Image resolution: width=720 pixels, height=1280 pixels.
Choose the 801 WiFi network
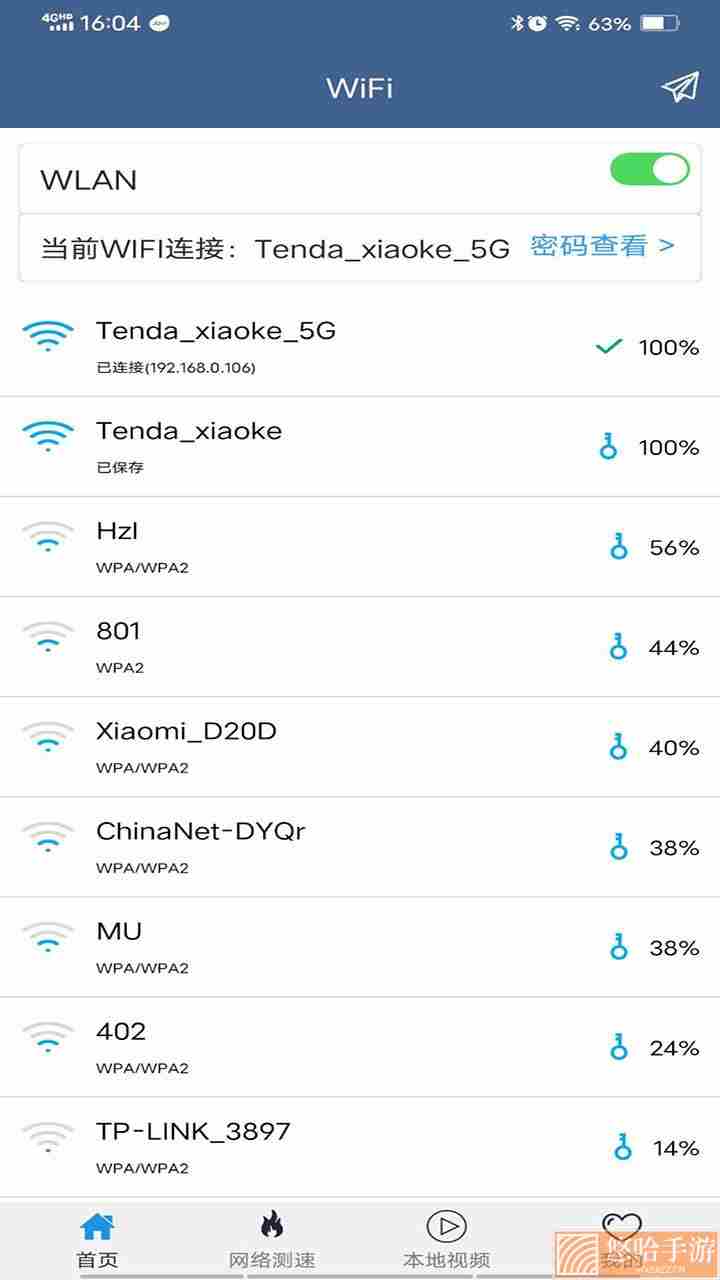coord(360,647)
